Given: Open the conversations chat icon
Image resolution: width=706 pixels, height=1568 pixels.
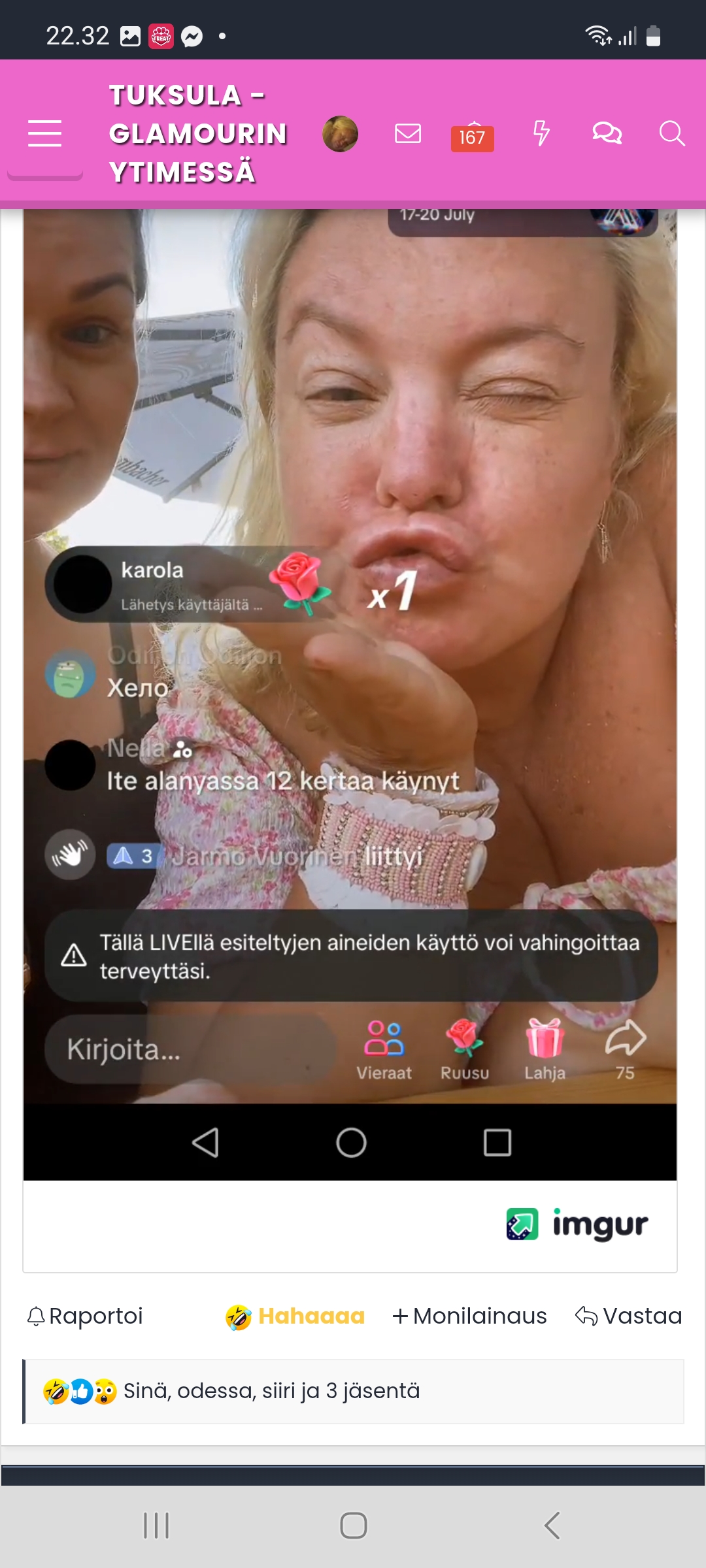Looking at the screenshot, I should click(607, 133).
